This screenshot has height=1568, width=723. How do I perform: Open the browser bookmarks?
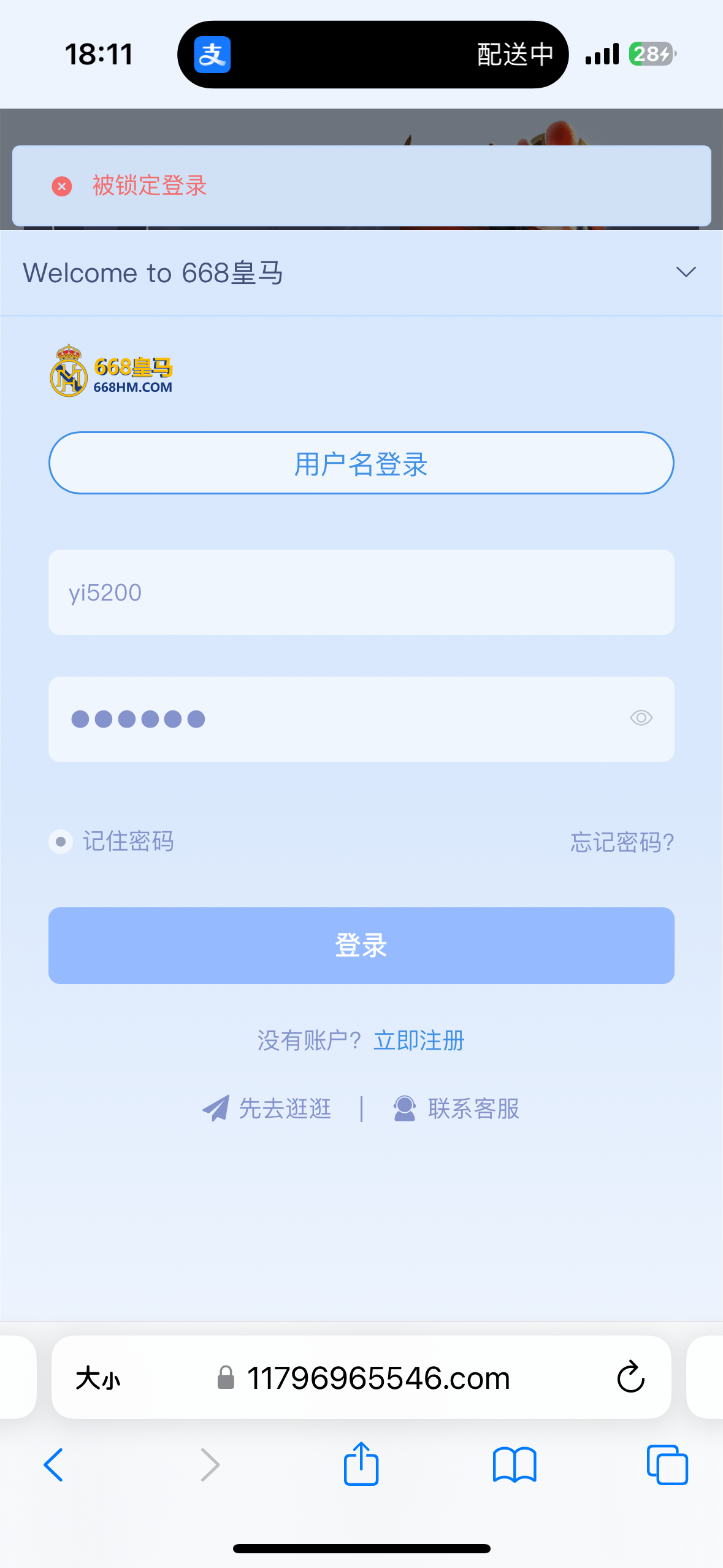[x=514, y=1465]
